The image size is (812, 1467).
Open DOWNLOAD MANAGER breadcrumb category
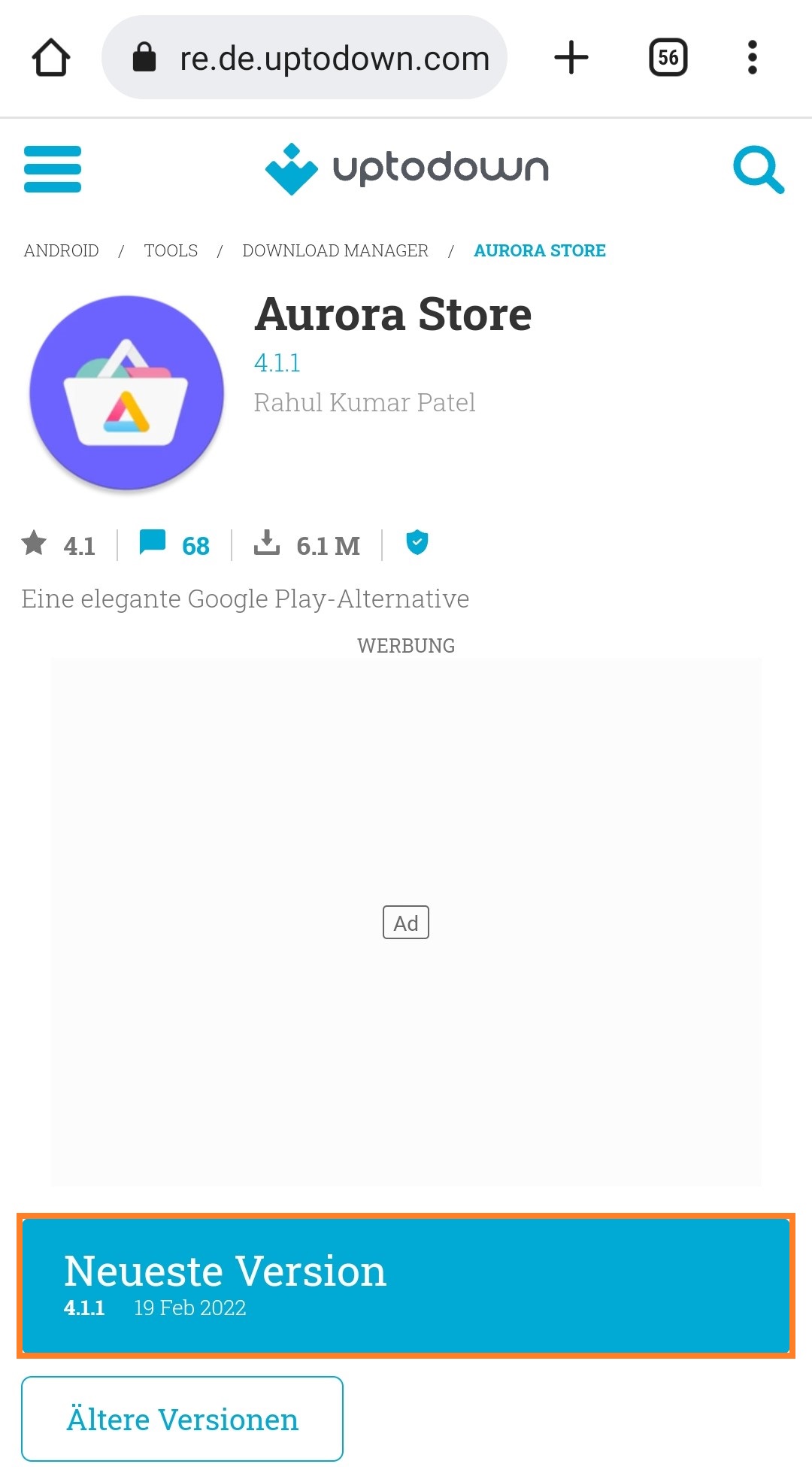tap(335, 250)
